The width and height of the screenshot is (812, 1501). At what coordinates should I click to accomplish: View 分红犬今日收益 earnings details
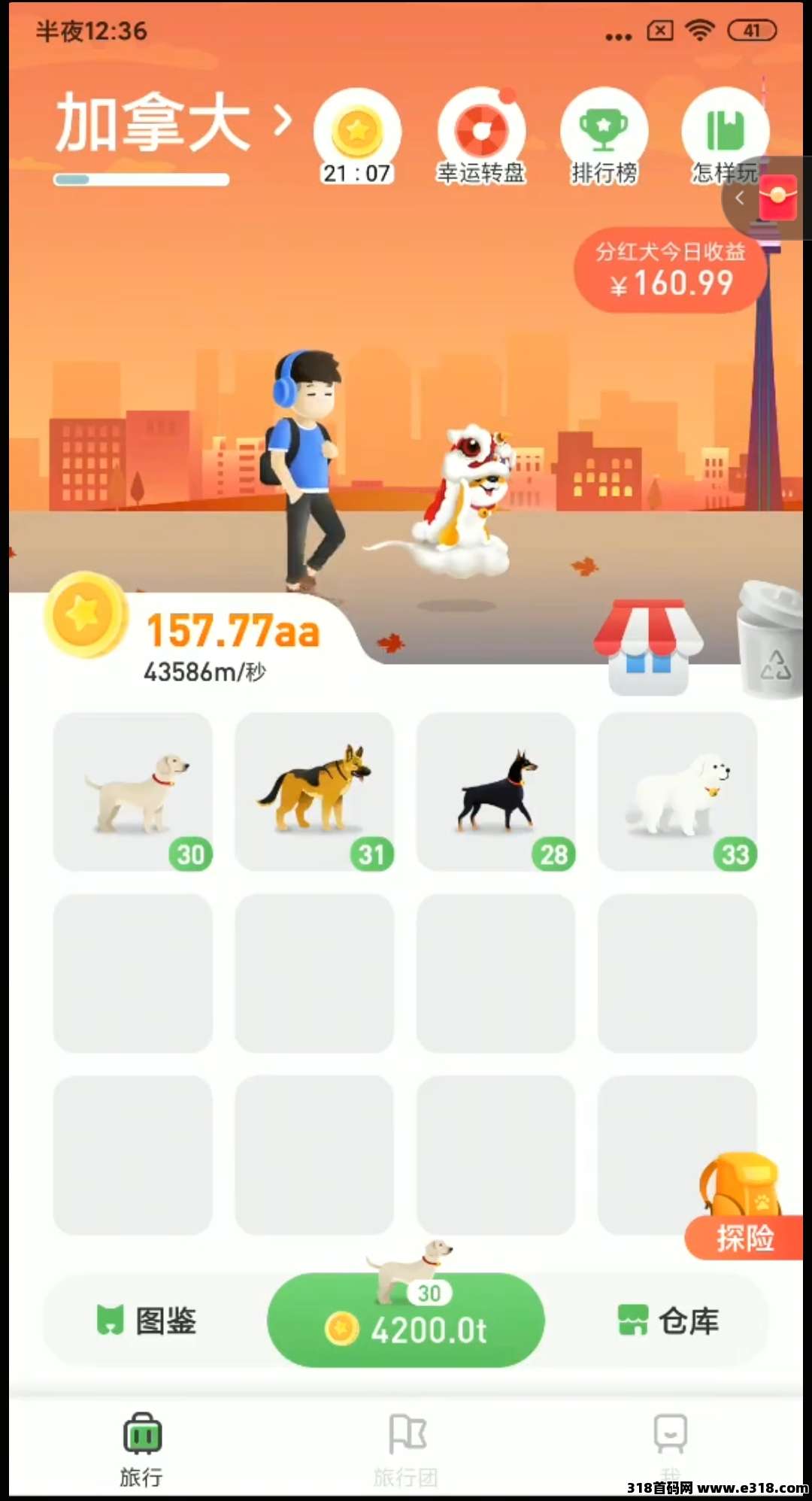(670, 271)
